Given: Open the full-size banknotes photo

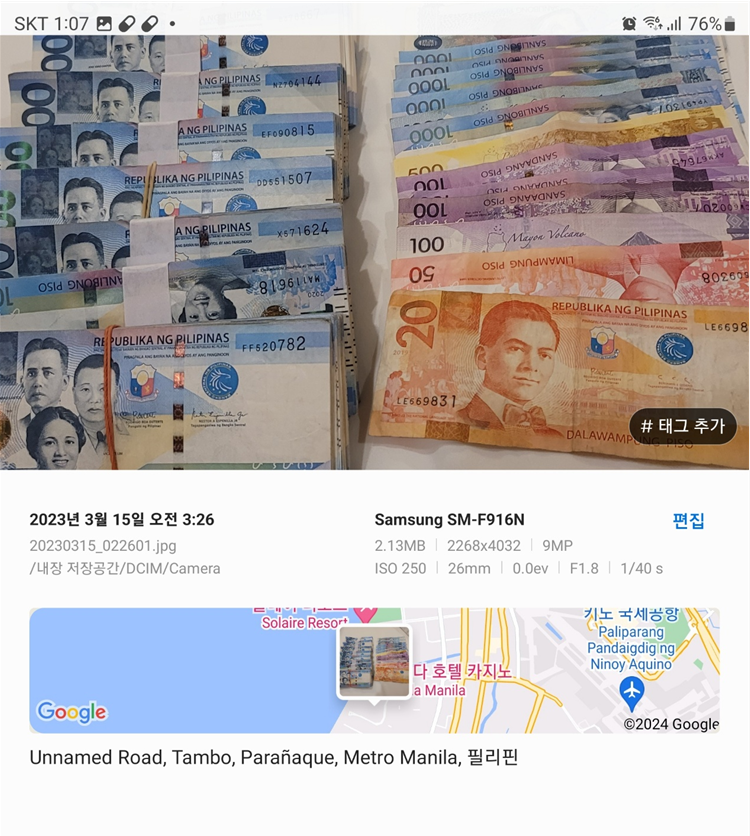Looking at the screenshot, I should [300, 250].
